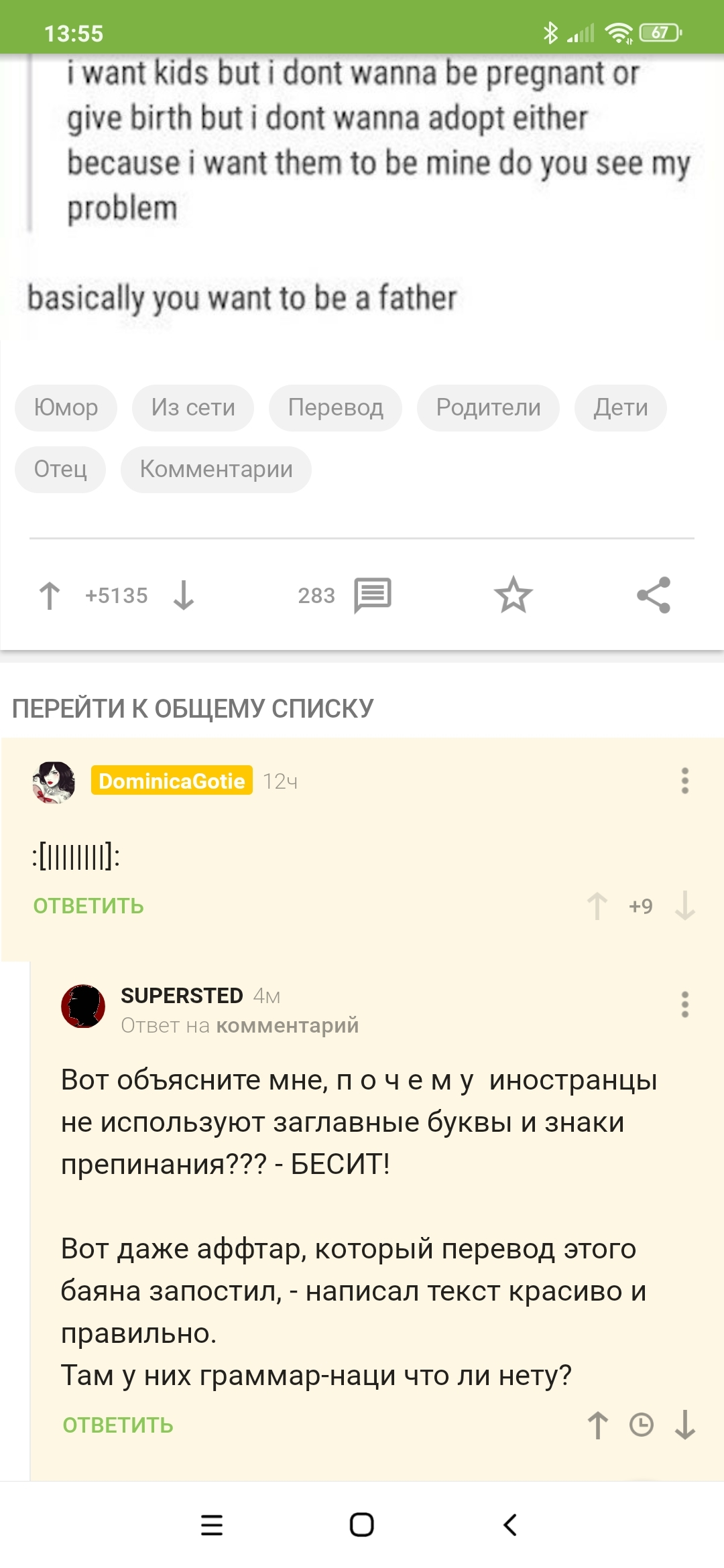
Task: Share this post
Action: [x=654, y=595]
